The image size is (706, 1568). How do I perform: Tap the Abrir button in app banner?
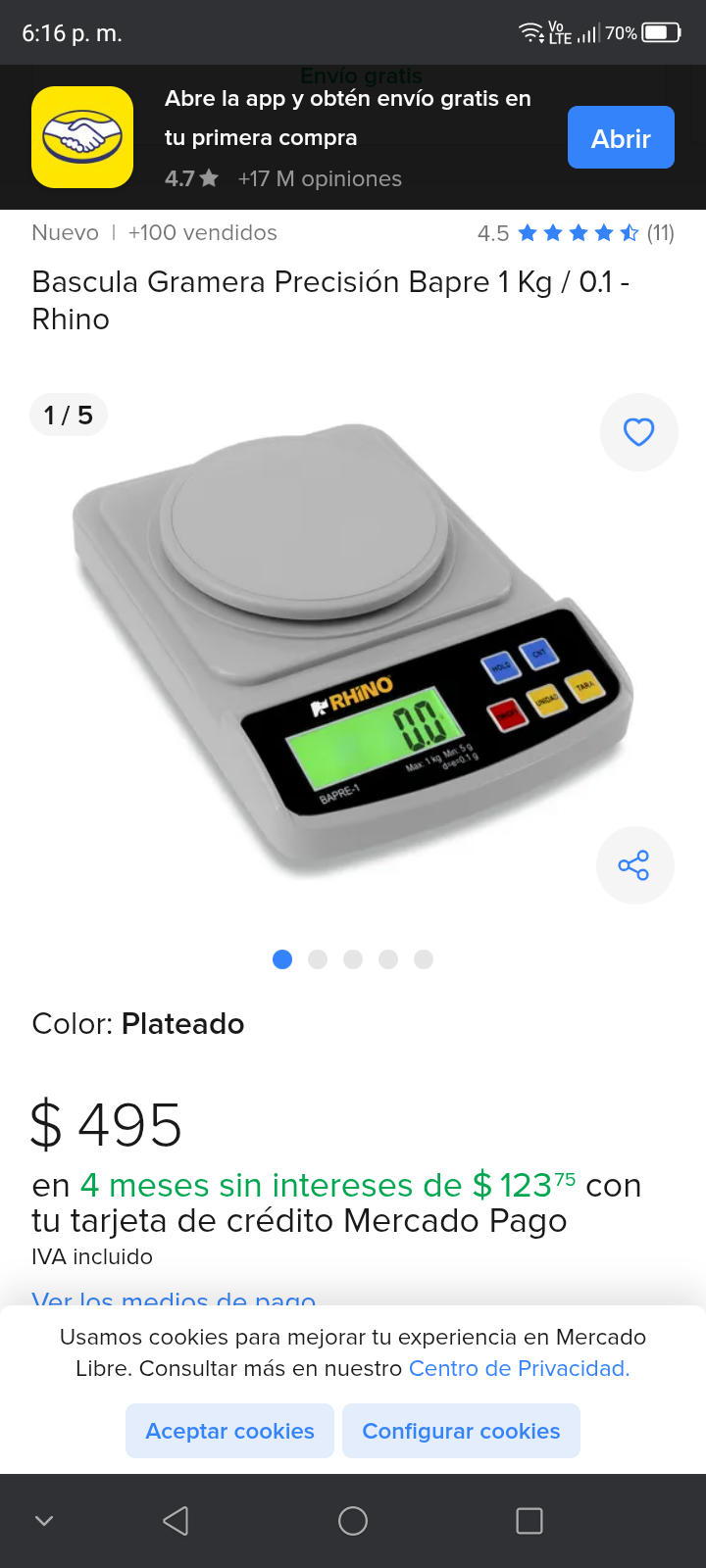pos(621,138)
